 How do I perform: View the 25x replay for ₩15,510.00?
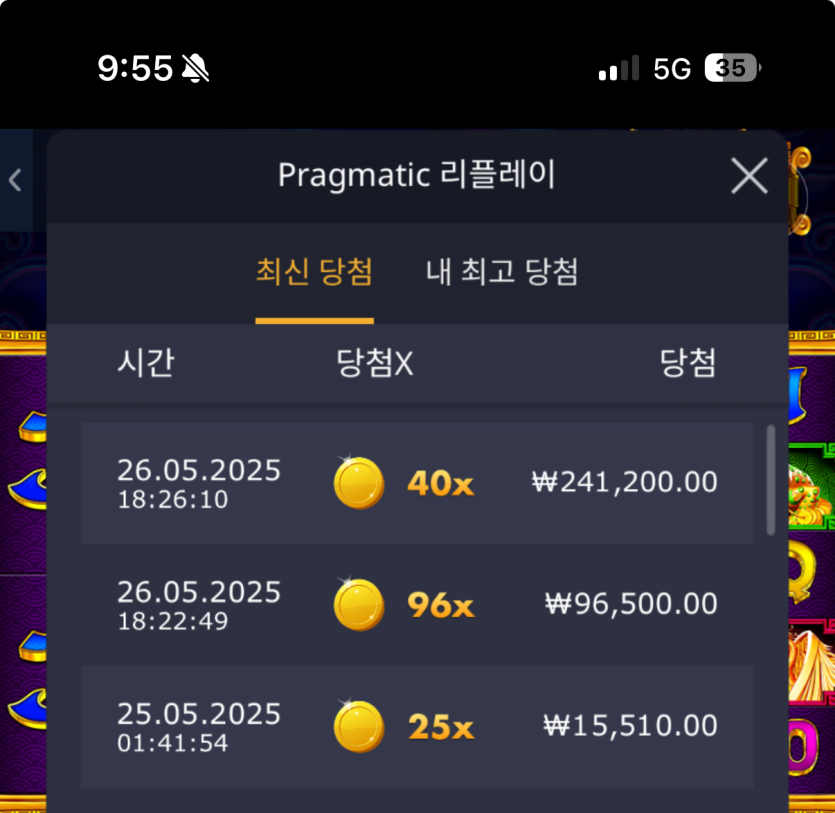pos(417,726)
